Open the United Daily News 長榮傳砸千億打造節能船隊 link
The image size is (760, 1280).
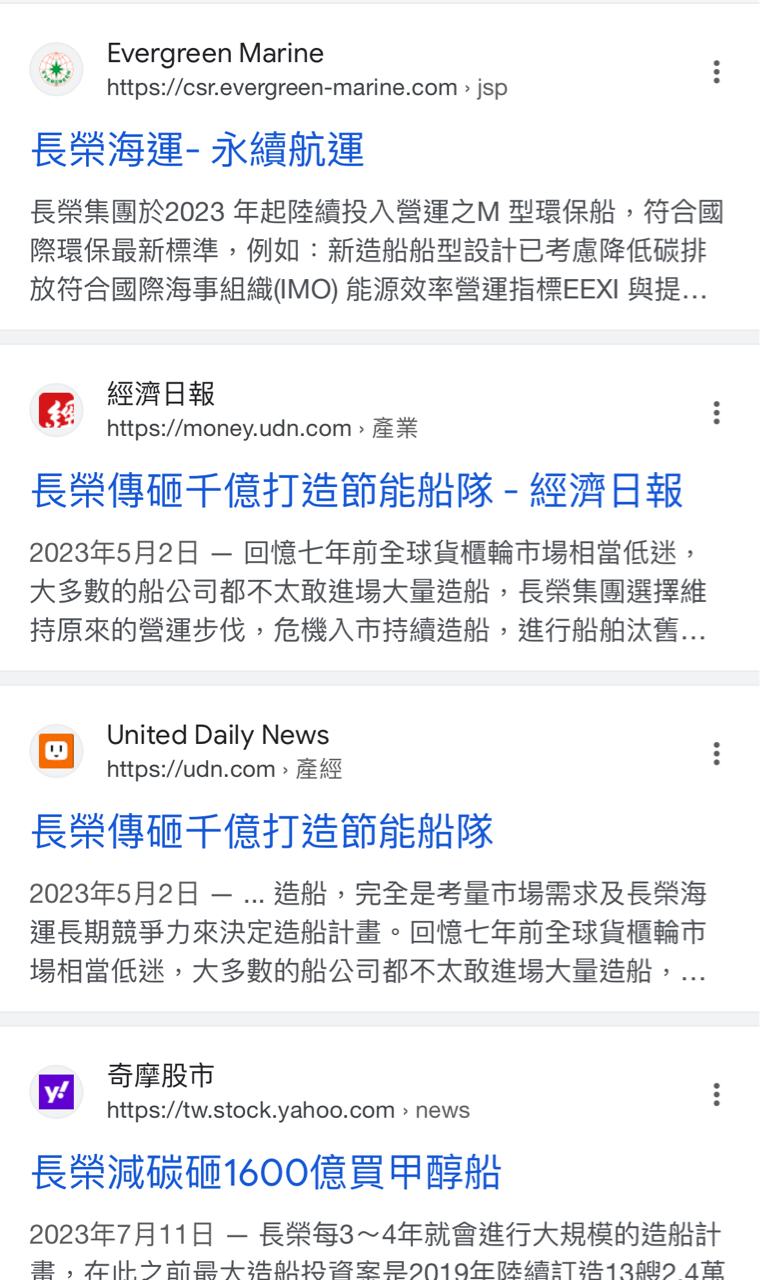tap(262, 832)
